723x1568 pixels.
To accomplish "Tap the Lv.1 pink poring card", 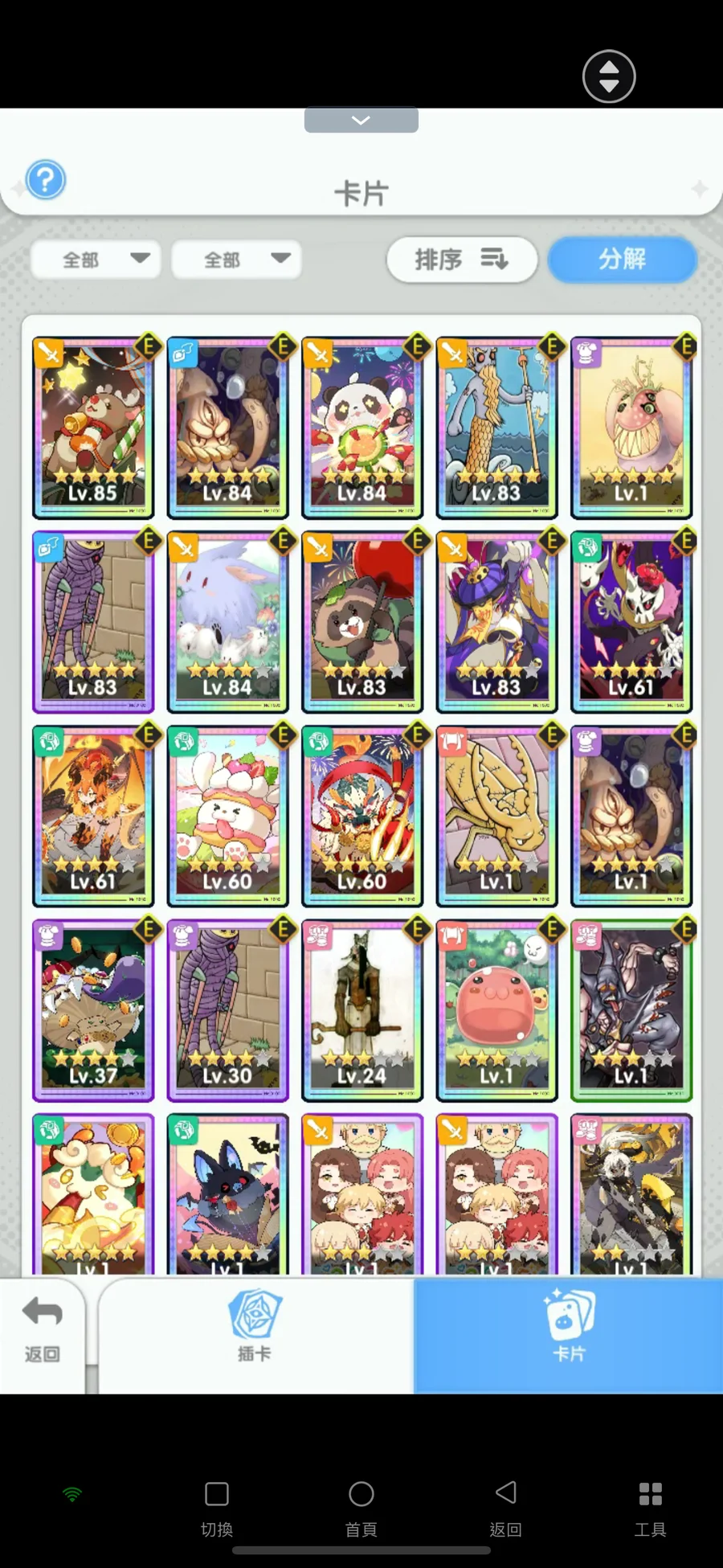I will click(496, 1010).
